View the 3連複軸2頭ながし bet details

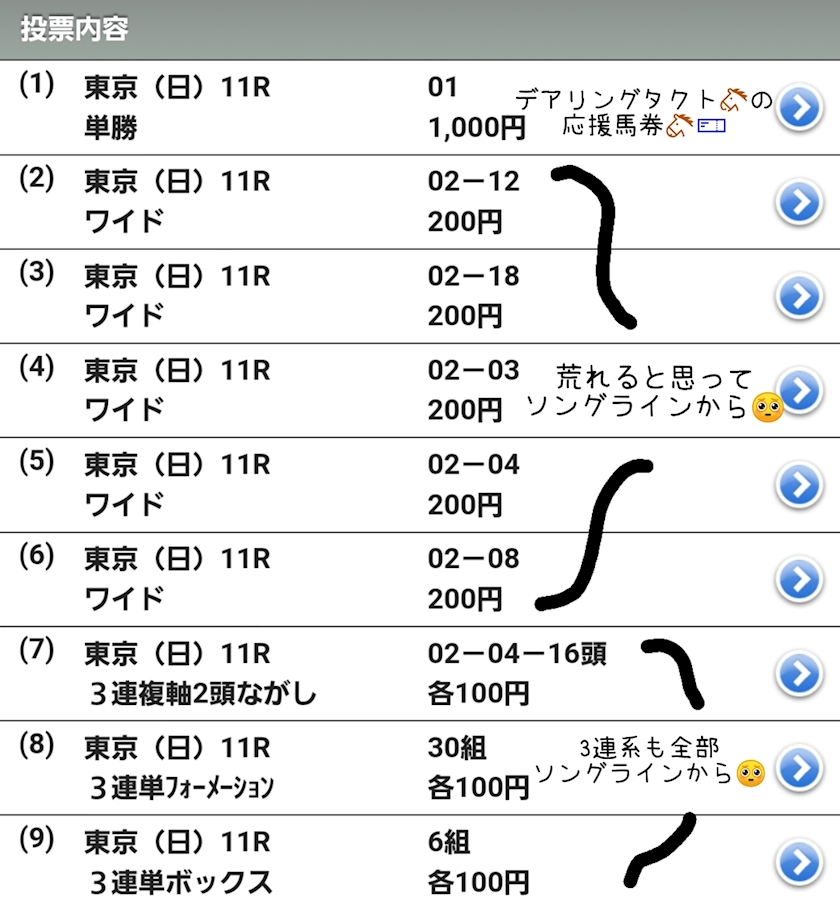click(420, 674)
